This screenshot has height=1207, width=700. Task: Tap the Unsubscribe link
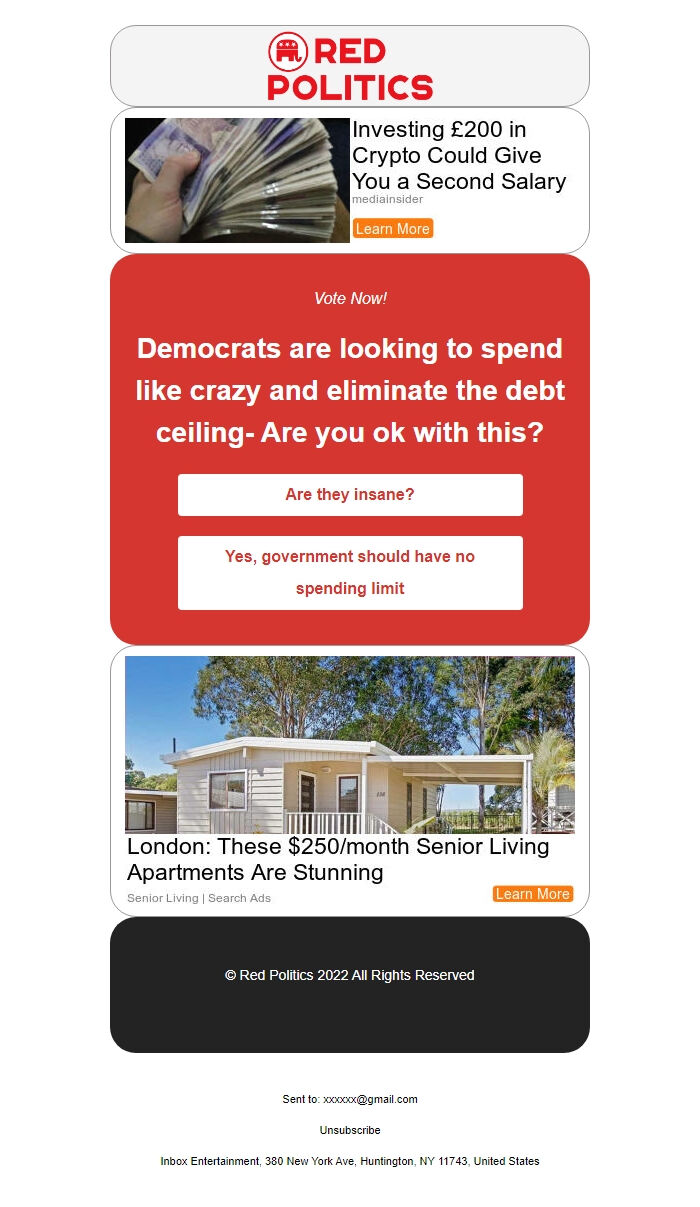tap(350, 1130)
